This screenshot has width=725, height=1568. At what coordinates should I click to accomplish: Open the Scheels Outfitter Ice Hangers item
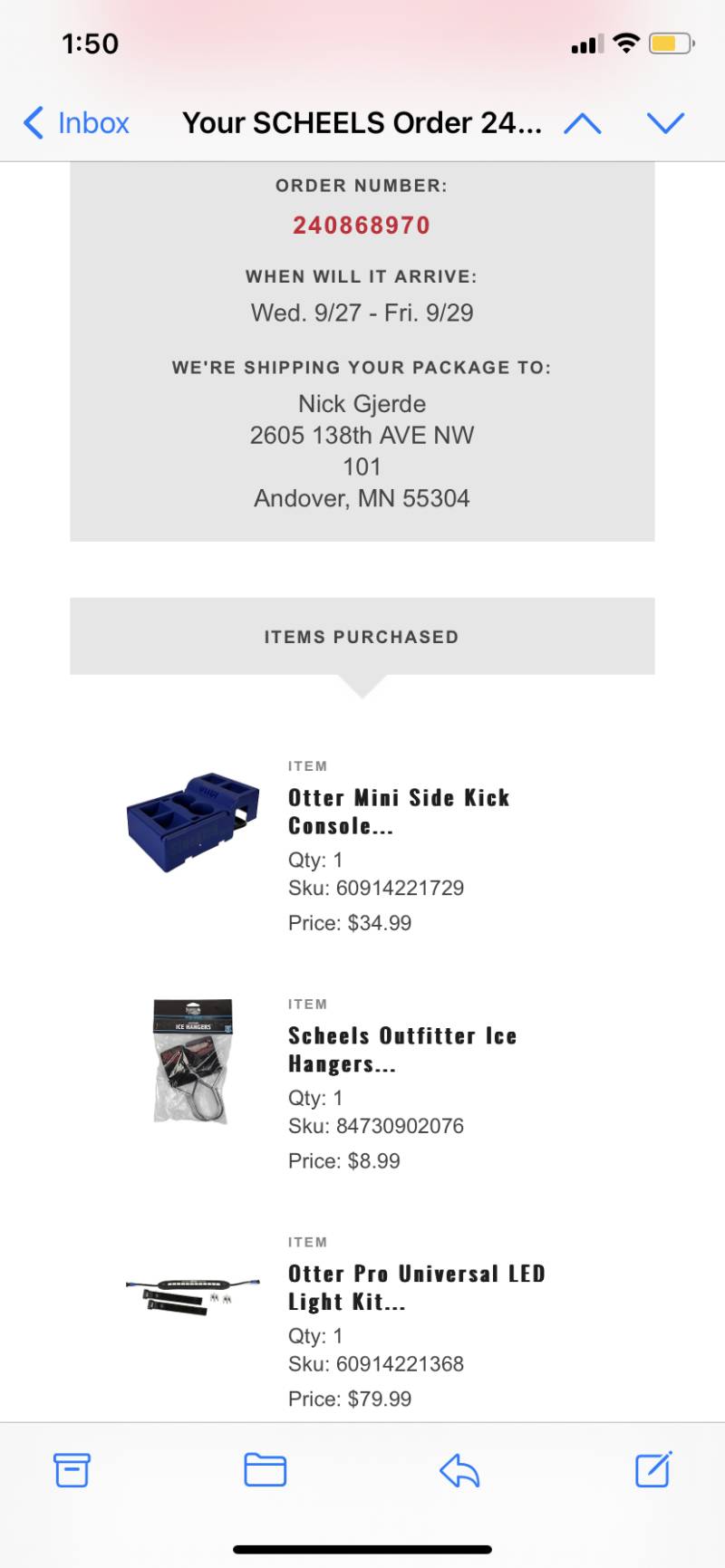tap(402, 1050)
